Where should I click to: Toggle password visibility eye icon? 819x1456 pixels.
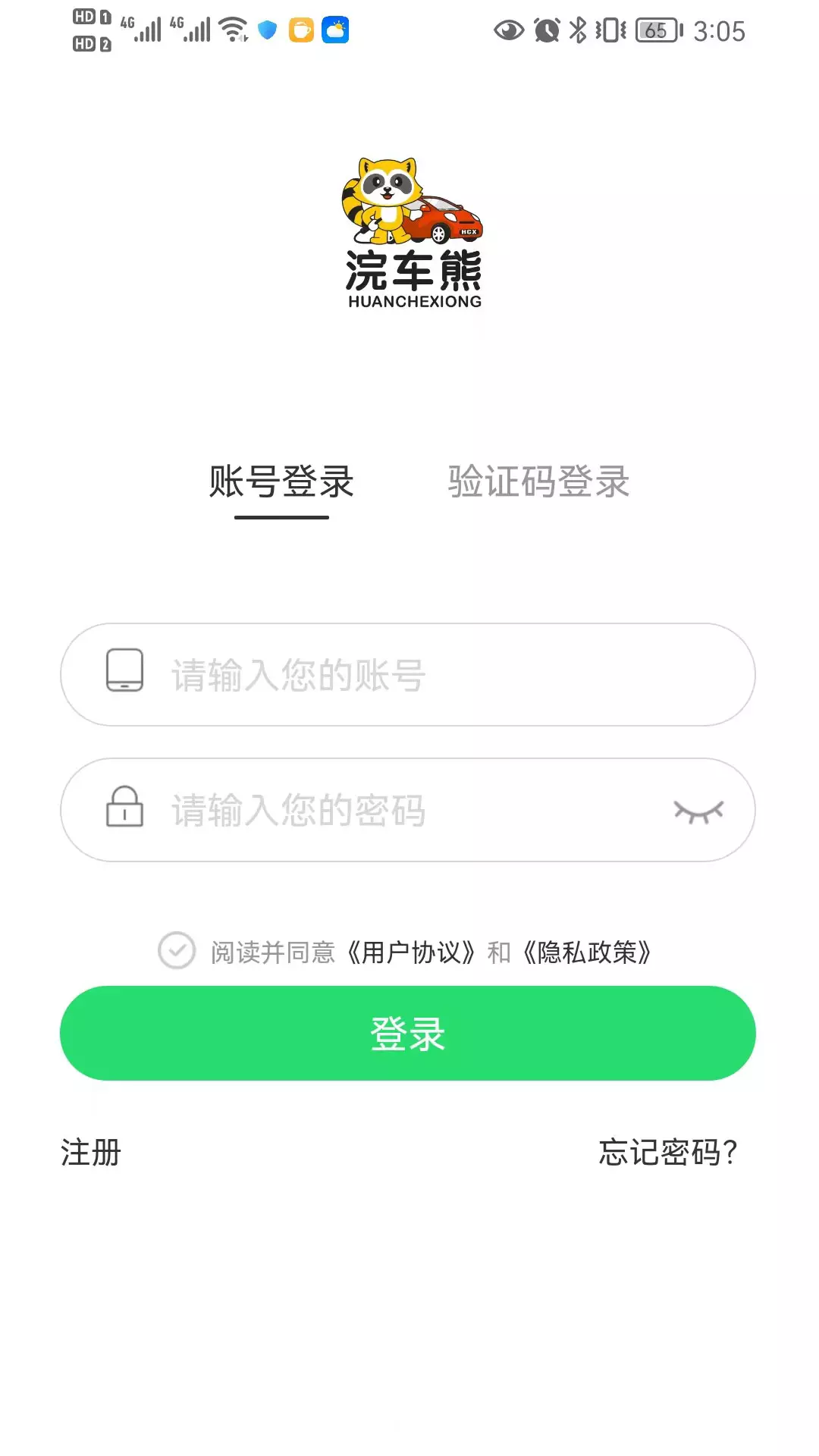(x=698, y=811)
